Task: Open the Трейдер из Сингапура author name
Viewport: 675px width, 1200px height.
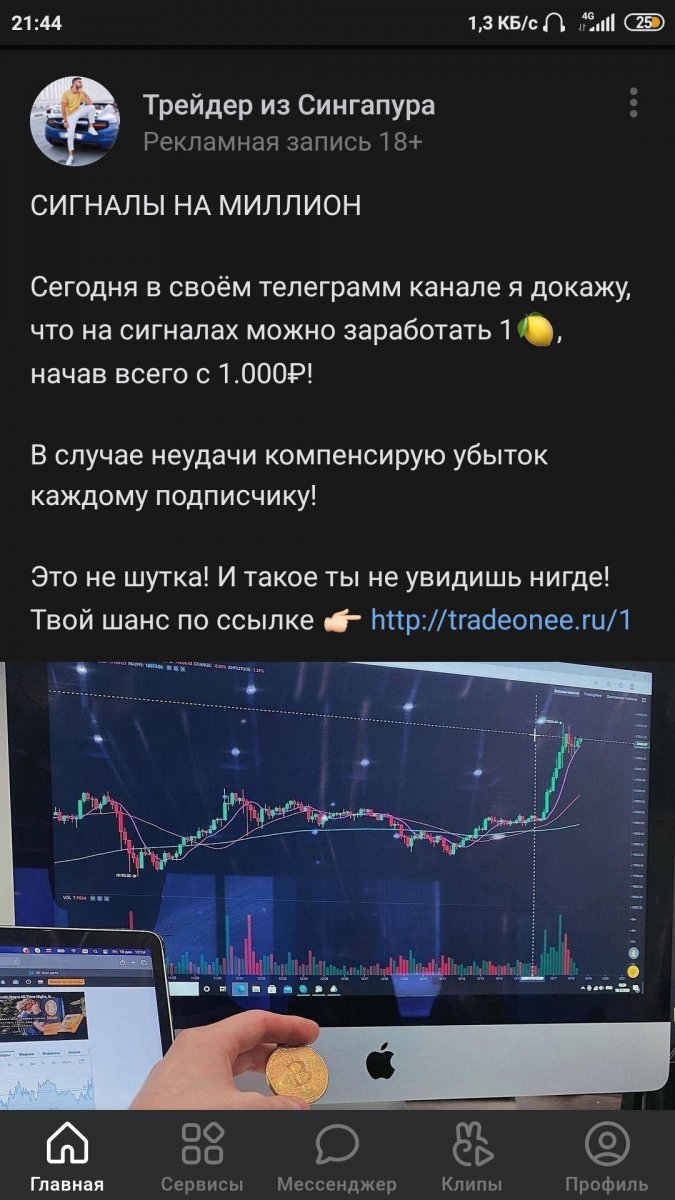Action: click(289, 105)
